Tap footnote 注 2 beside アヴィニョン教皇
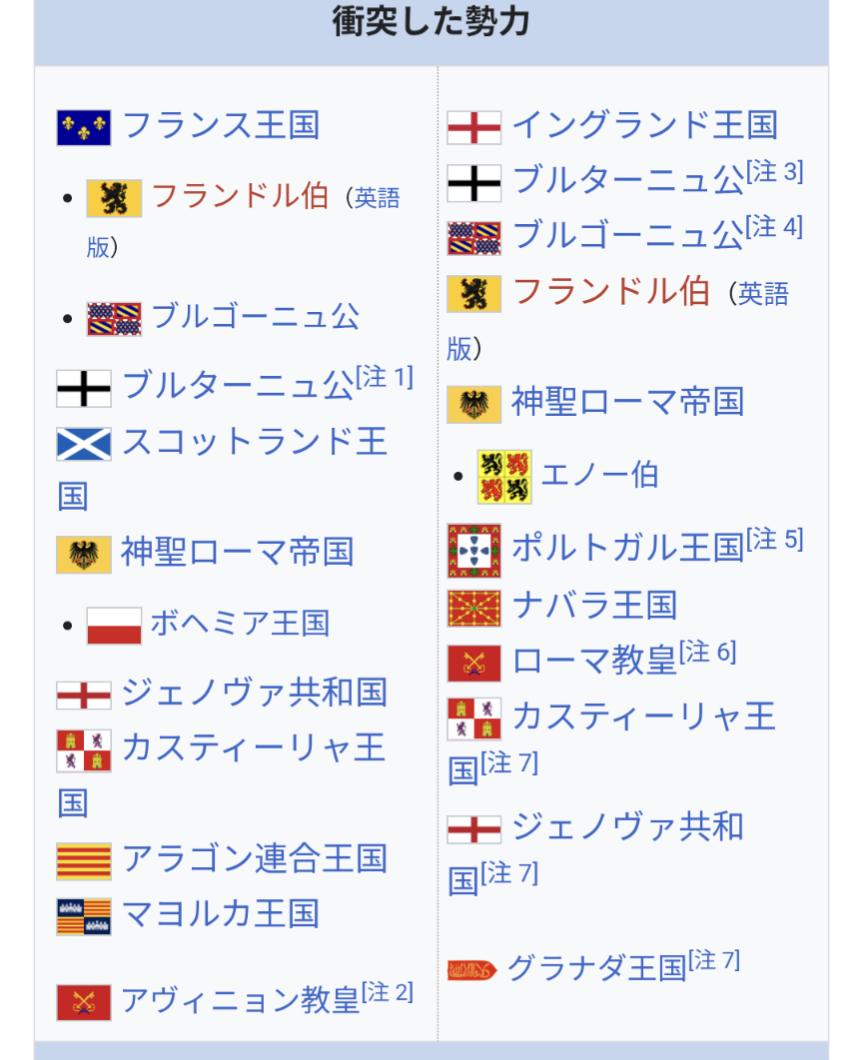Image resolution: width=863 pixels, height=1060 pixels. pyautogui.click(x=388, y=993)
